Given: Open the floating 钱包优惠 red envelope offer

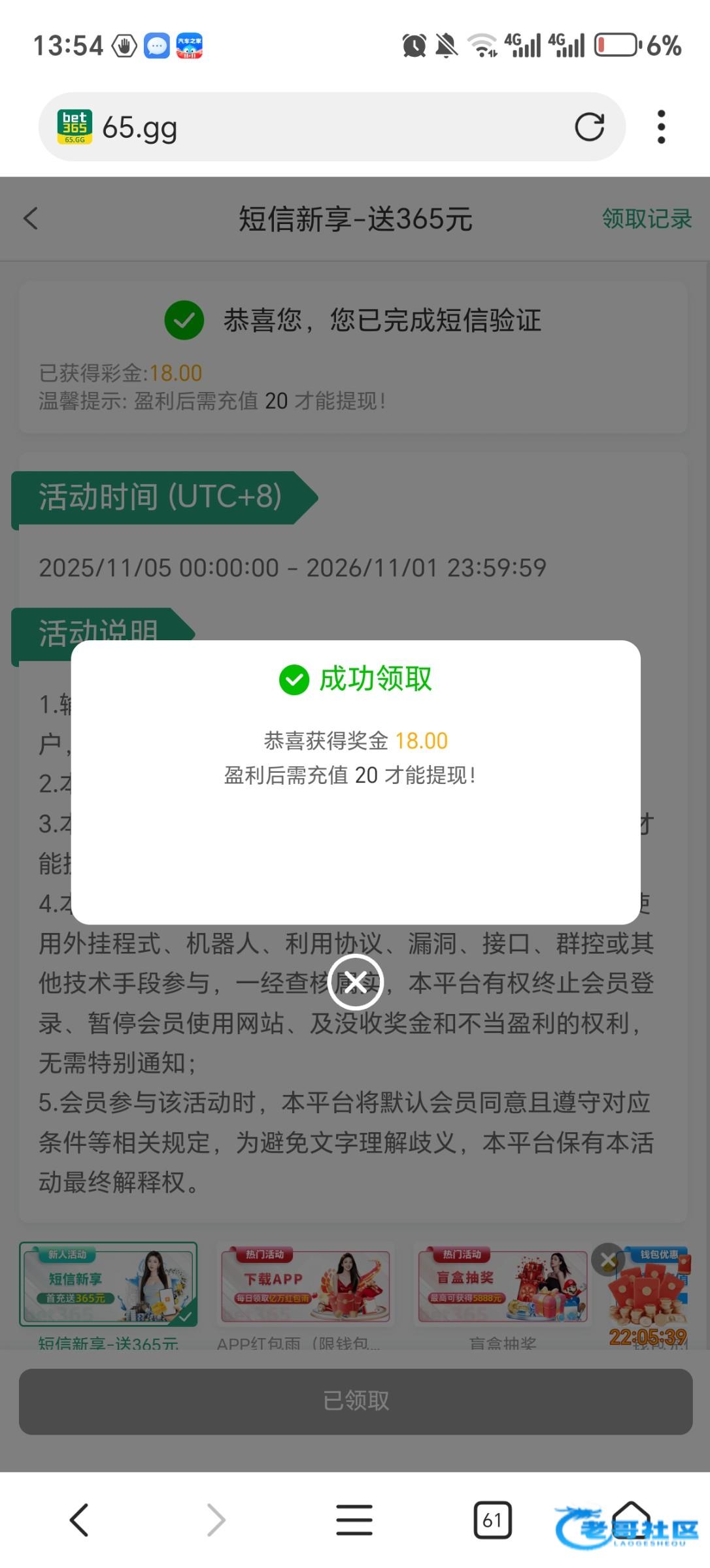Looking at the screenshot, I should (649, 1297).
